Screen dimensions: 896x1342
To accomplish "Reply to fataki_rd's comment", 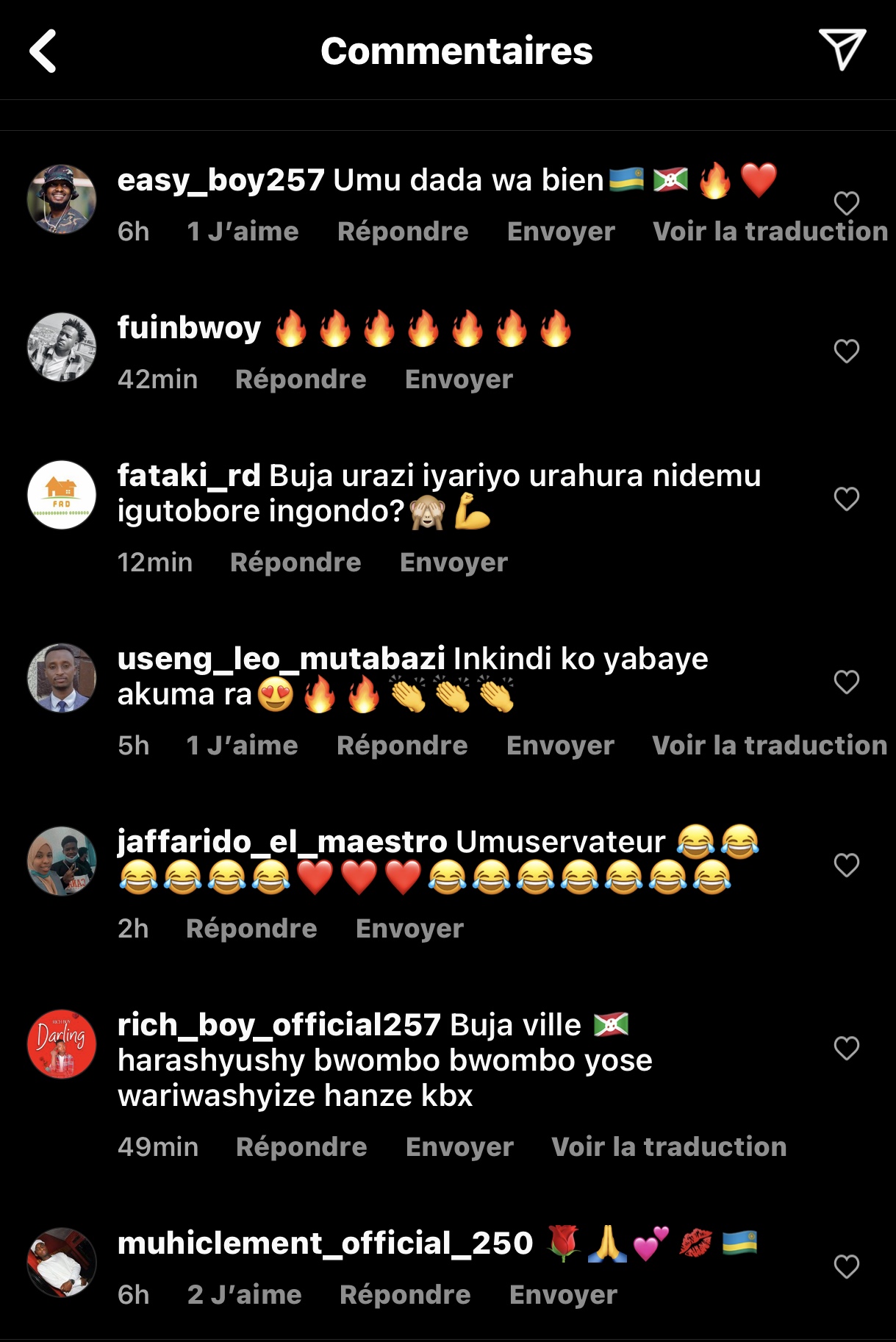I will coord(295,563).
